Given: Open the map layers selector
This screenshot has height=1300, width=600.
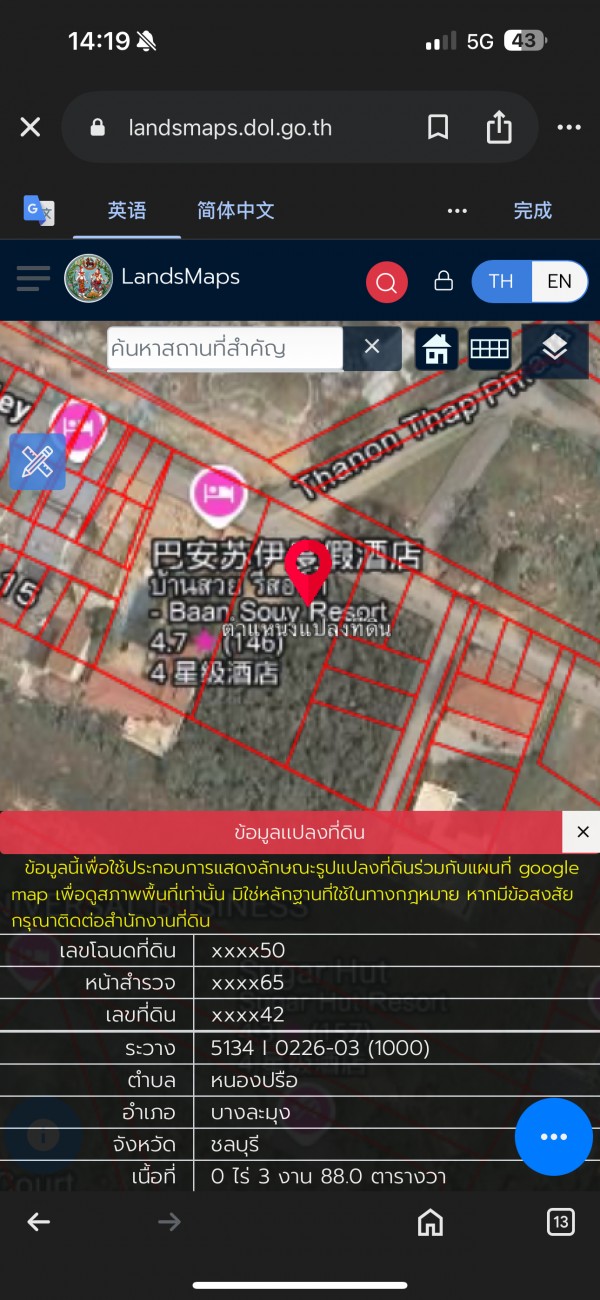Looking at the screenshot, I should tap(555, 348).
